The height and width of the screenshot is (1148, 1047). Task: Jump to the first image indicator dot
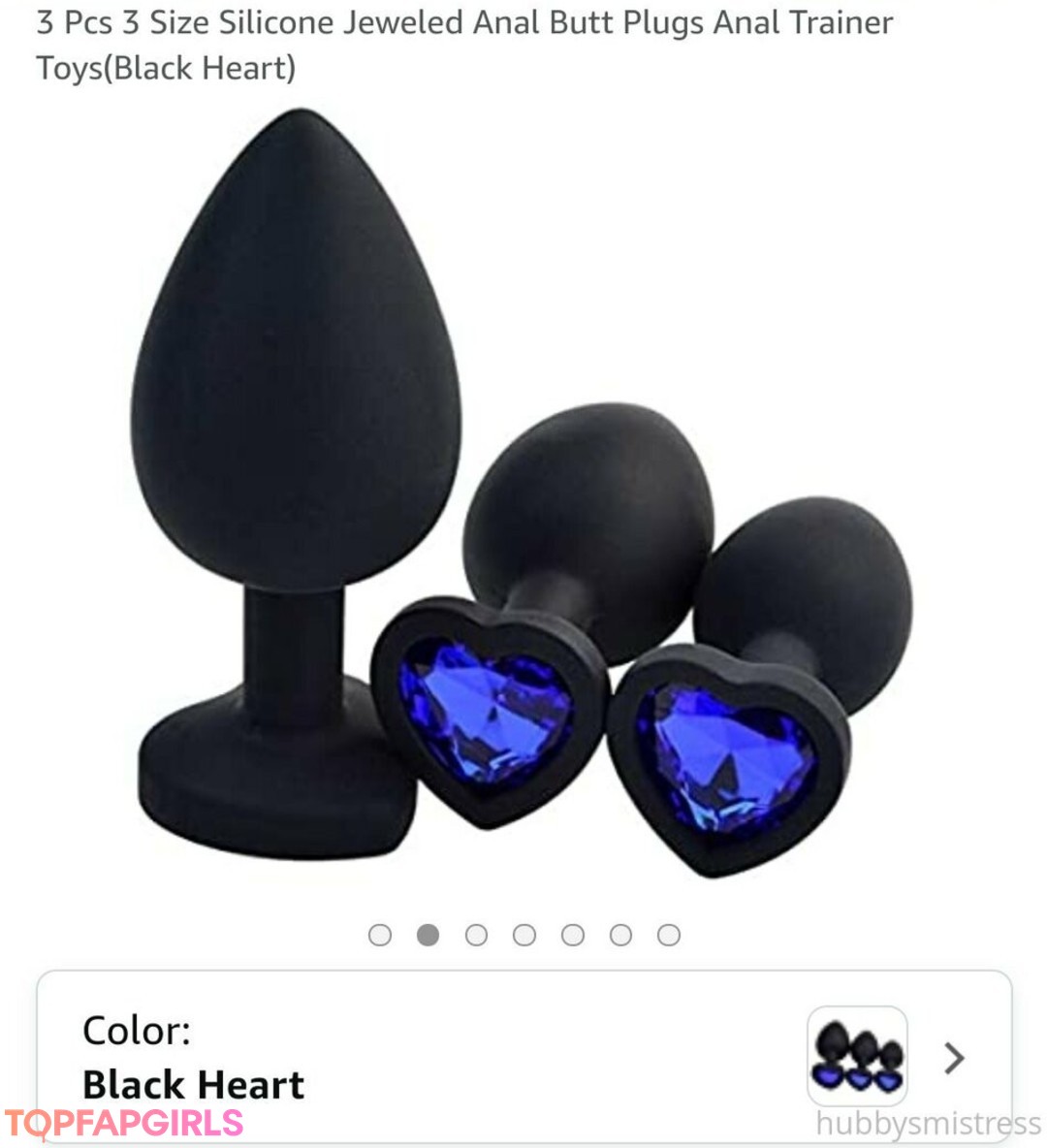coord(380,935)
